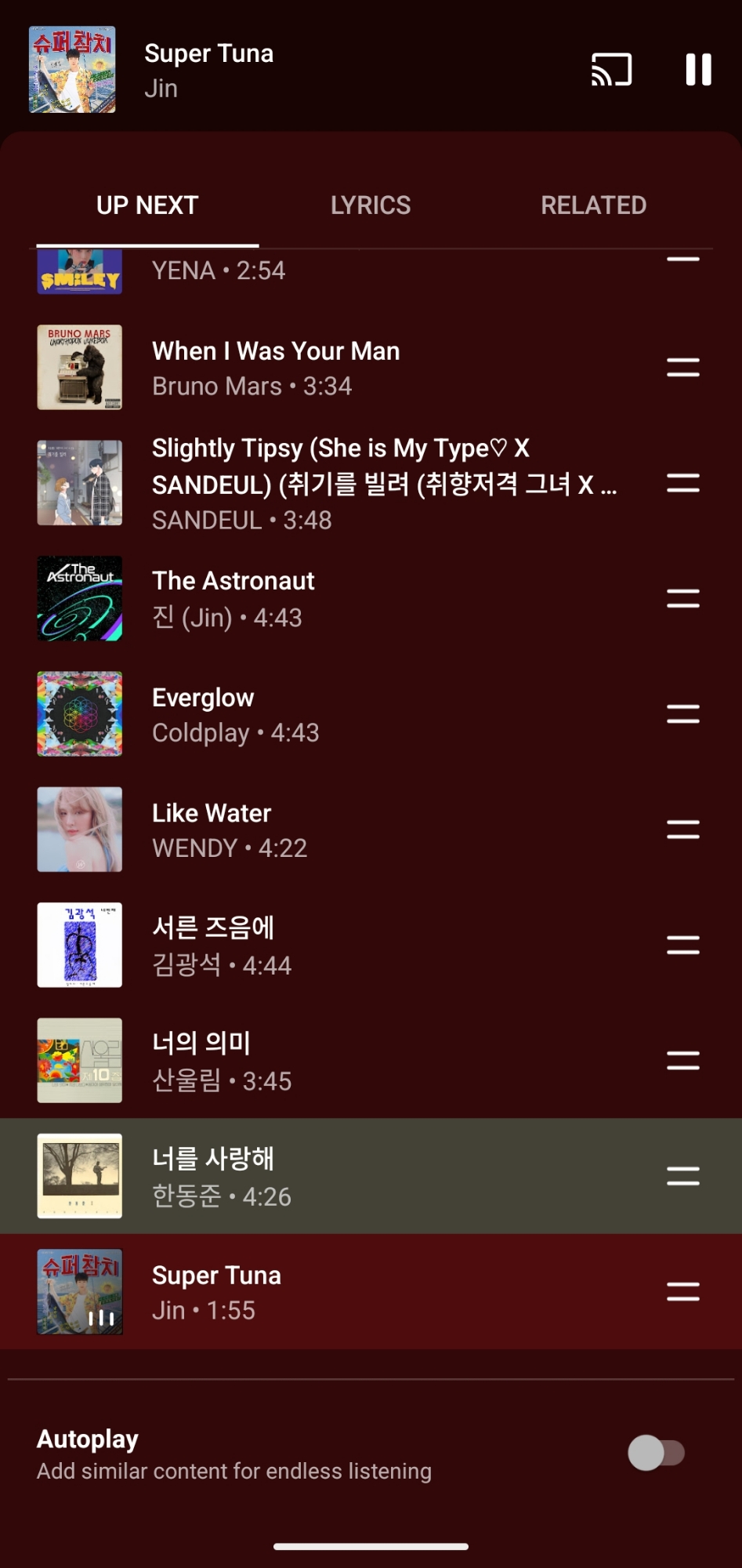742x1568 pixels.
Task: Select the Up Next tab
Action: (147, 205)
